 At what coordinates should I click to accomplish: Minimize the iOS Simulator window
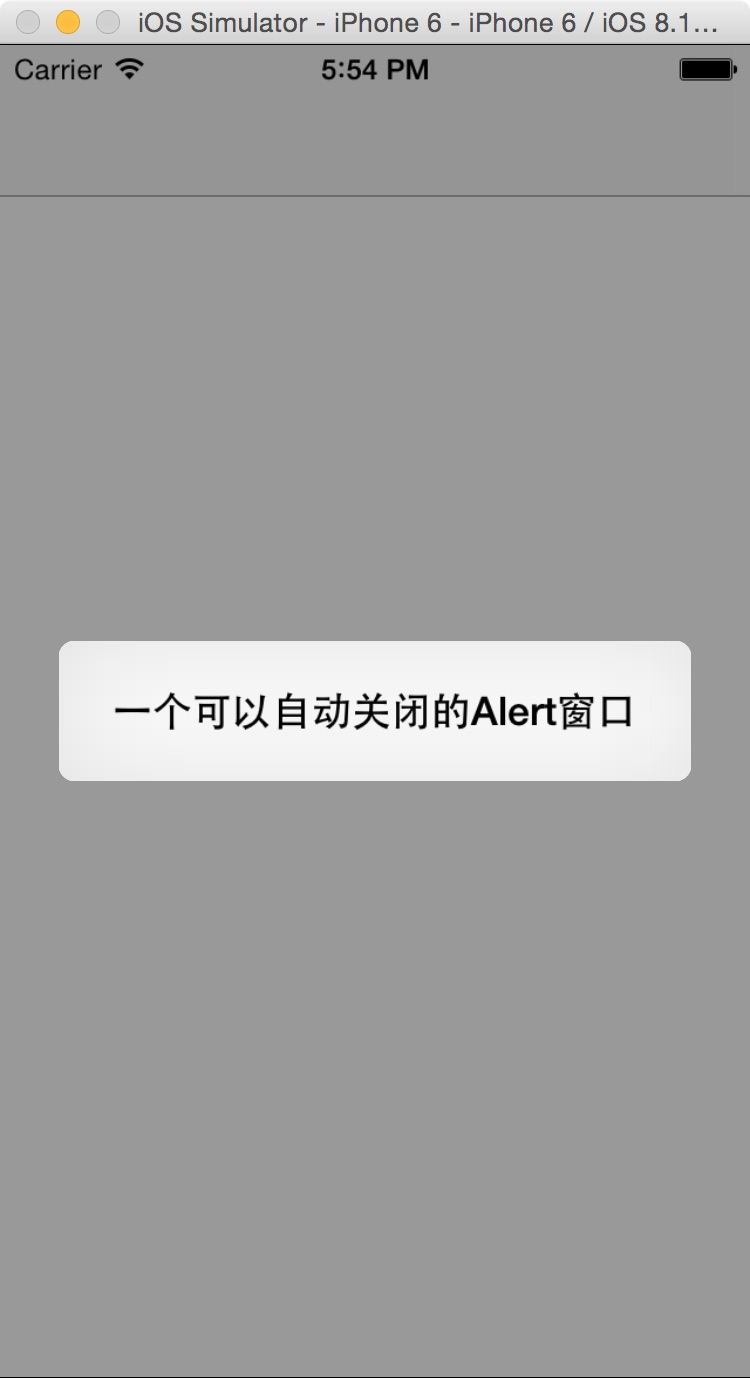pyautogui.click(x=67, y=22)
